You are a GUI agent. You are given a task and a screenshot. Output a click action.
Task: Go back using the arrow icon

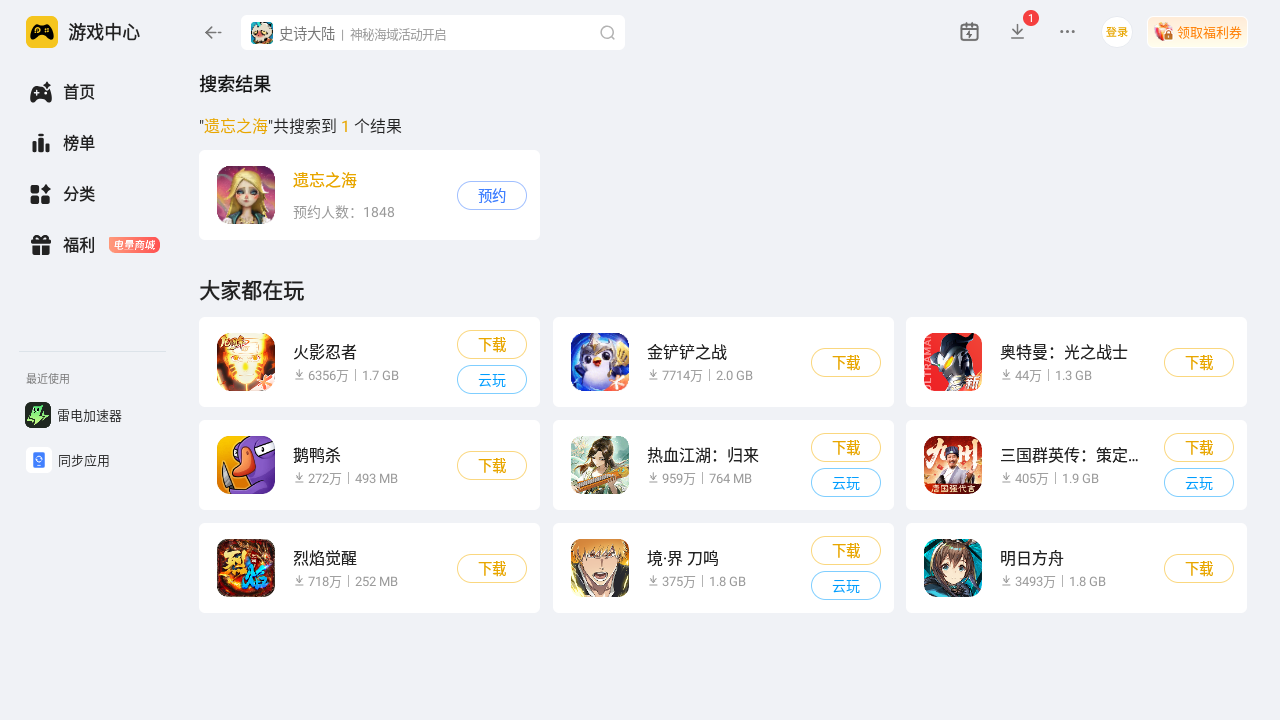(213, 32)
